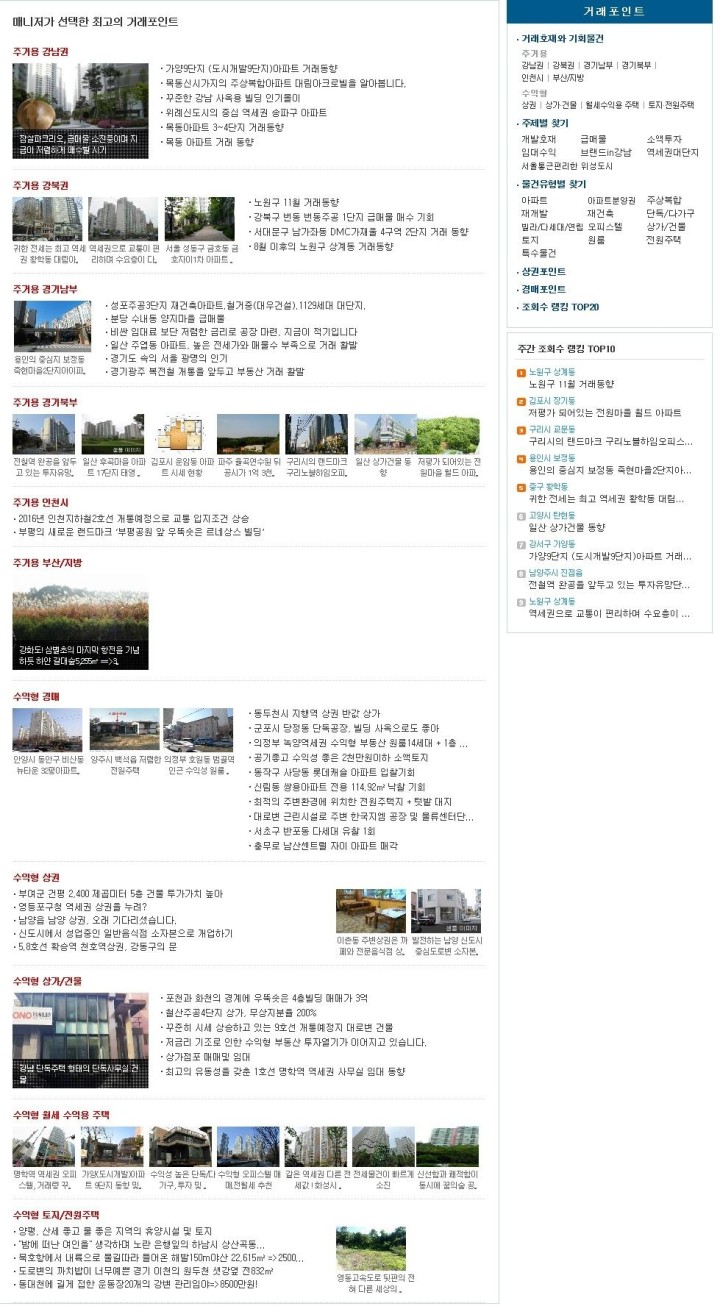
Task: Open ranking item 일산 상가건물 동향
Action: 566,526
